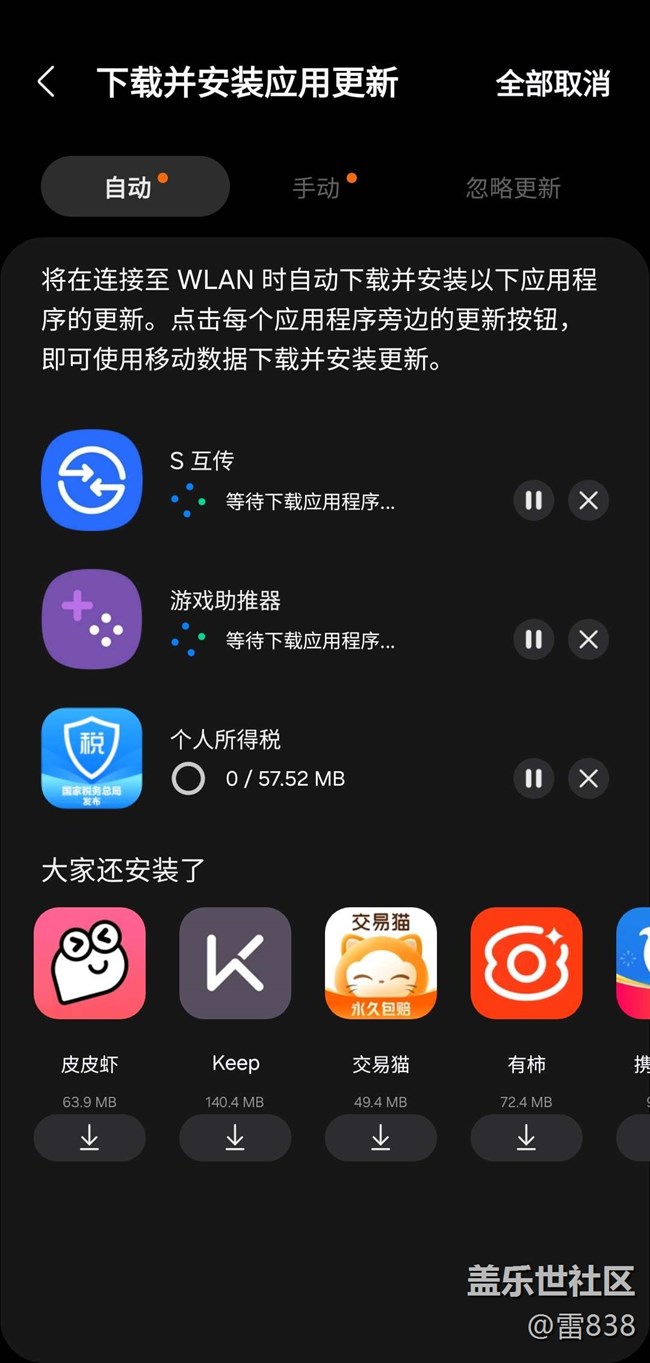Download the 皮皮虾 app
Image resolution: width=650 pixels, height=1363 pixels.
coord(90,1138)
